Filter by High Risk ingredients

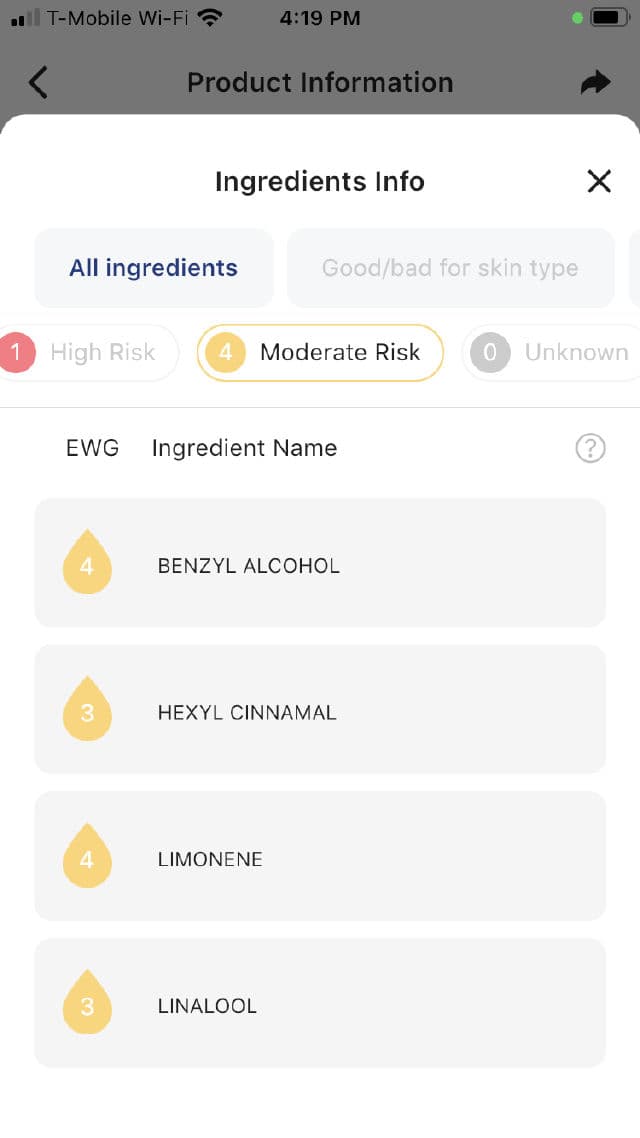click(90, 352)
